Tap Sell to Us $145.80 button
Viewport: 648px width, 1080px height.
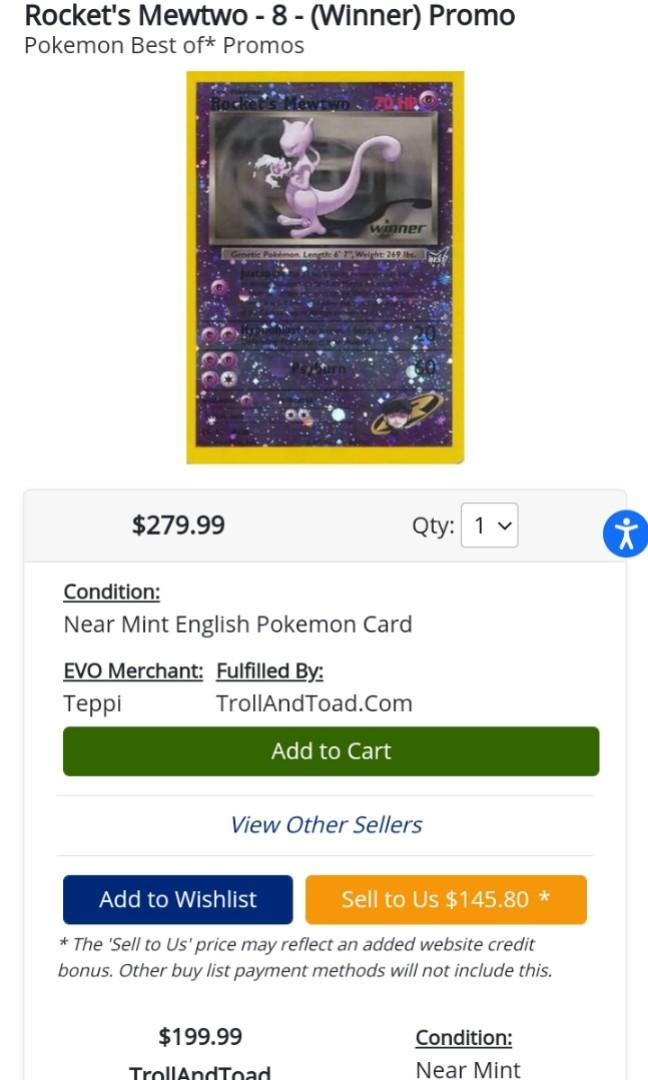(445, 899)
